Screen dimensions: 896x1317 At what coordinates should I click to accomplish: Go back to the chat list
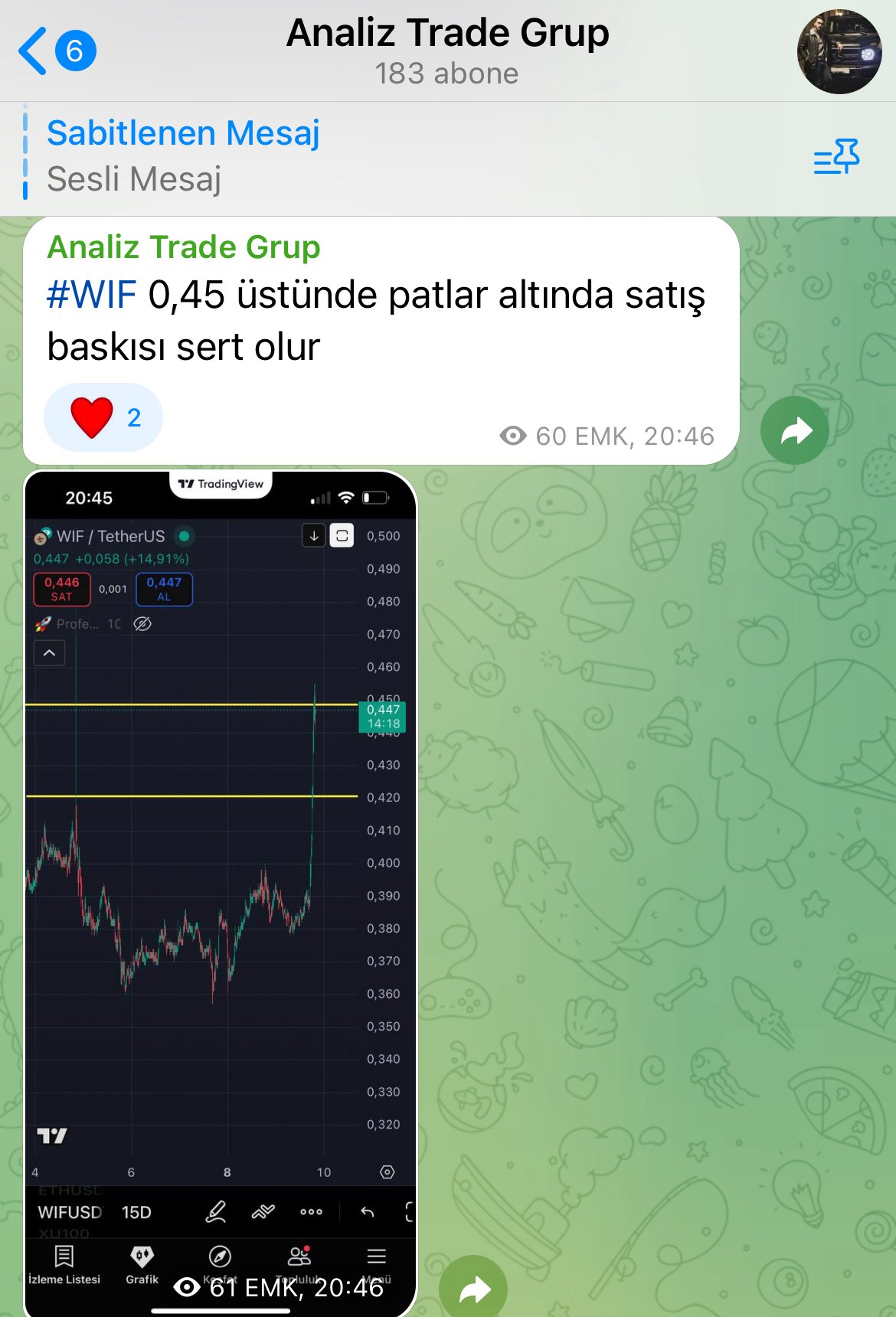(x=55, y=51)
